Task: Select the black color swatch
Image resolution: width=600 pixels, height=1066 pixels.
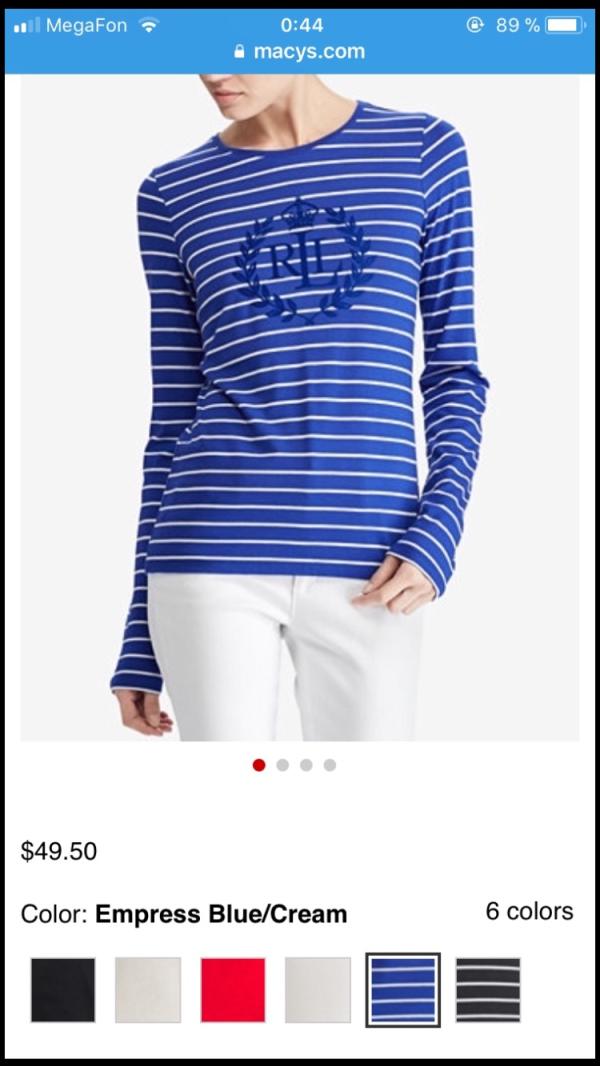Action: [x=63, y=990]
